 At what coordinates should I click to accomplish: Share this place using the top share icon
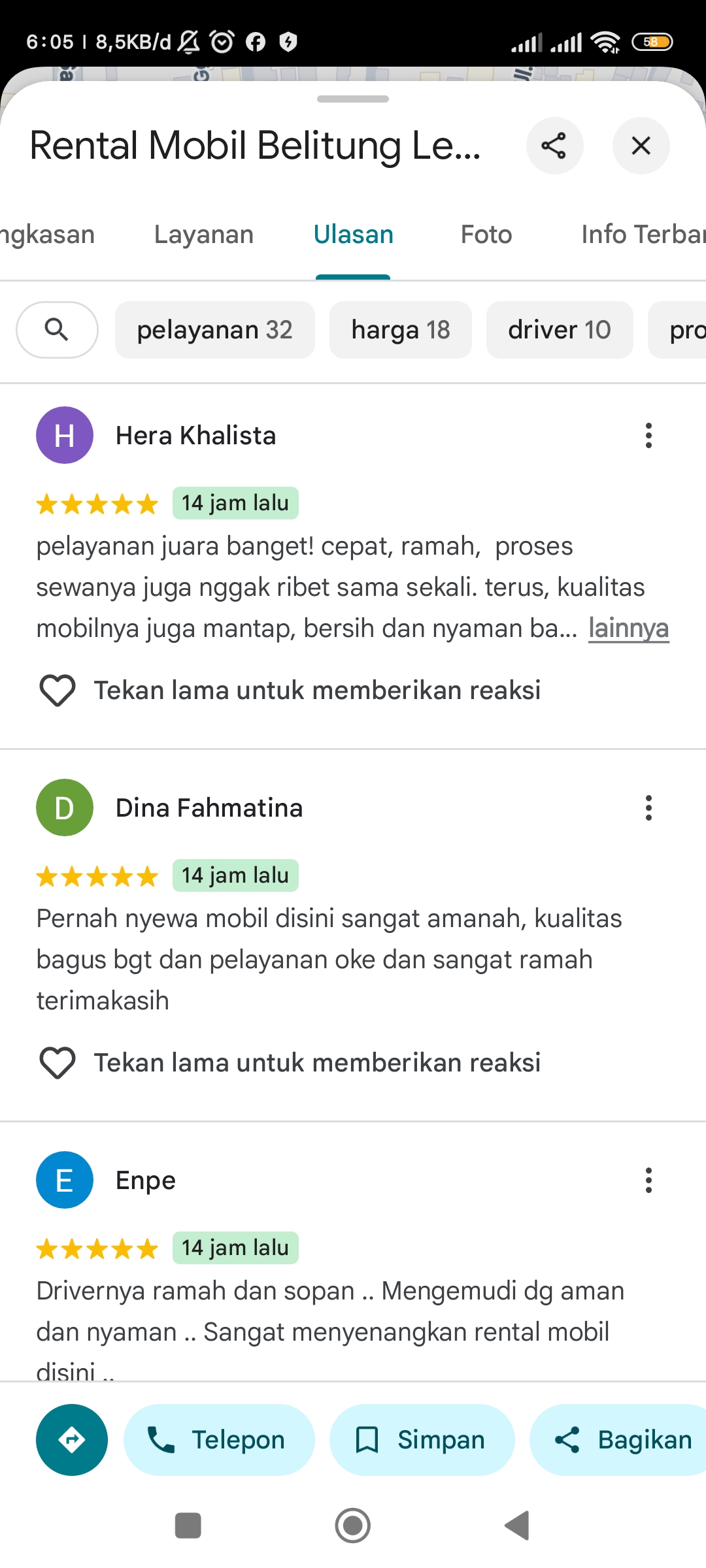pyautogui.click(x=554, y=146)
